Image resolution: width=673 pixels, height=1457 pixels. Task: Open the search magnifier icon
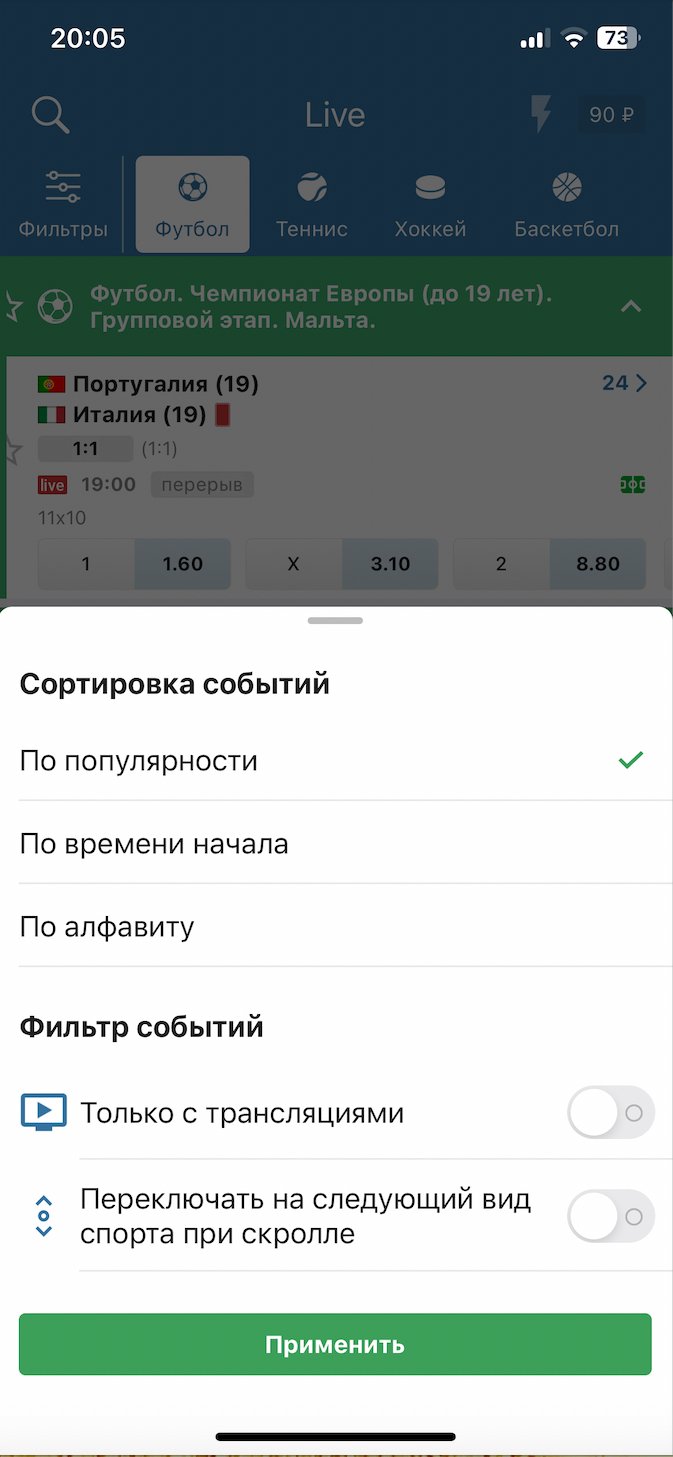(x=50, y=115)
